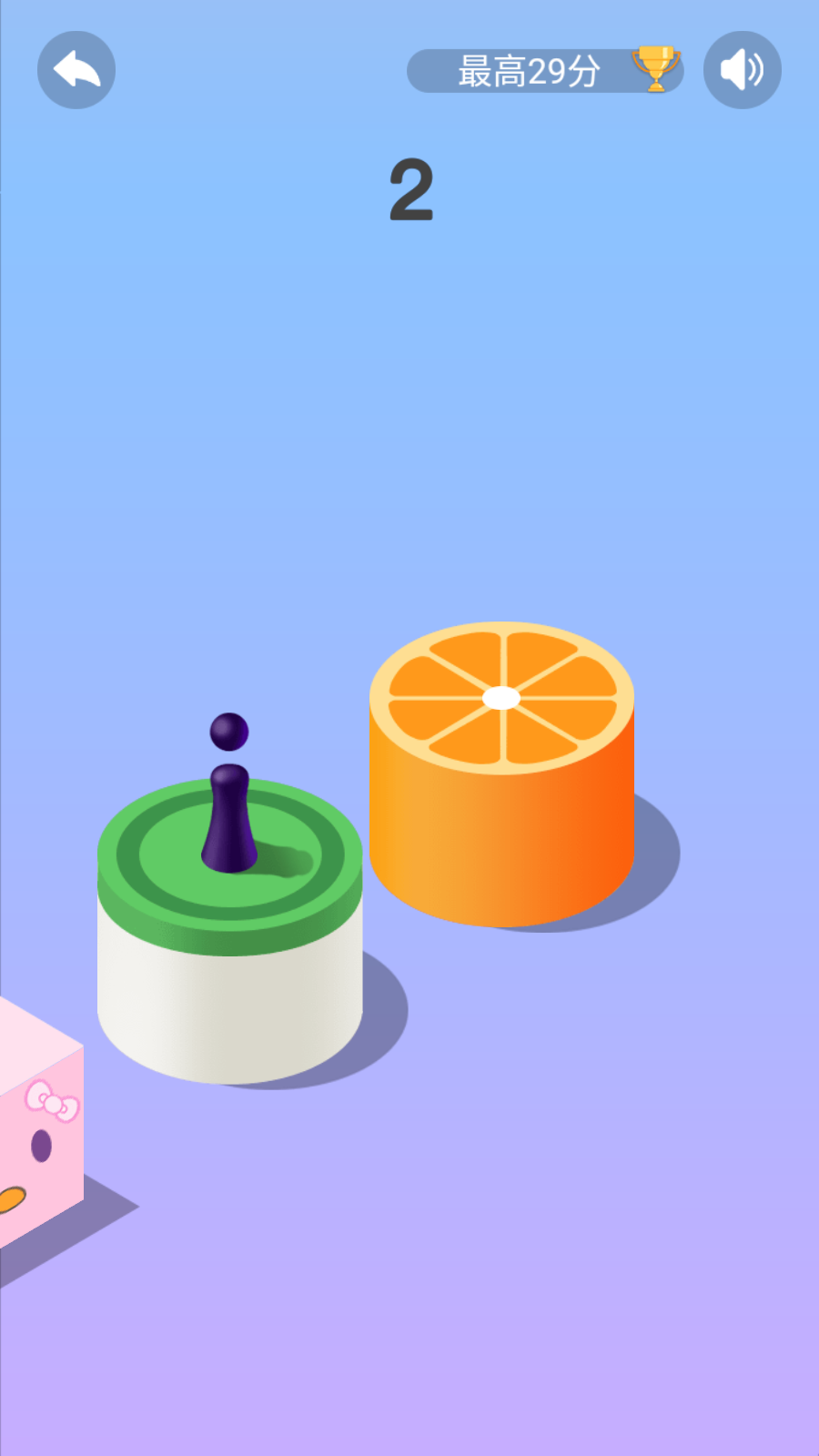
Task: Open the high score trophy bar
Action: pos(544,71)
